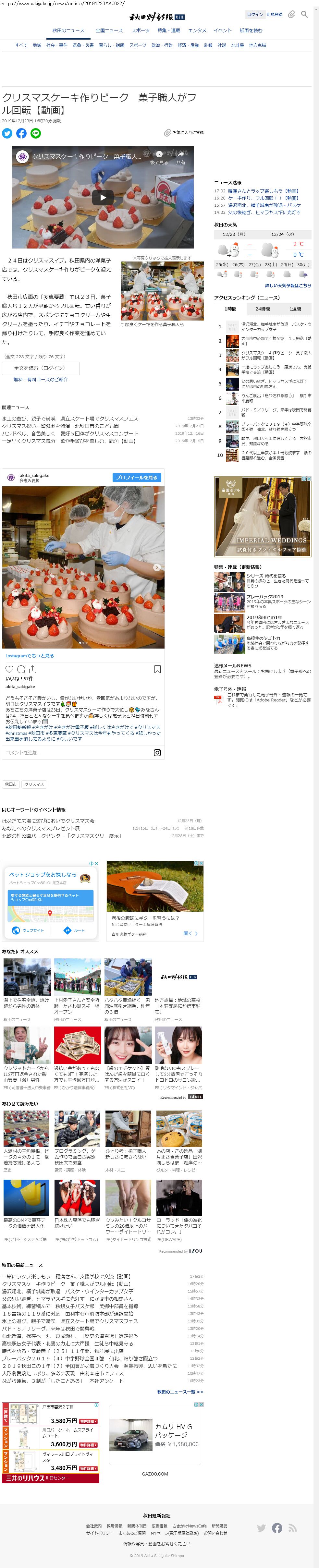
Task: Switch access ranking to 24時間
Action: coord(263,309)
